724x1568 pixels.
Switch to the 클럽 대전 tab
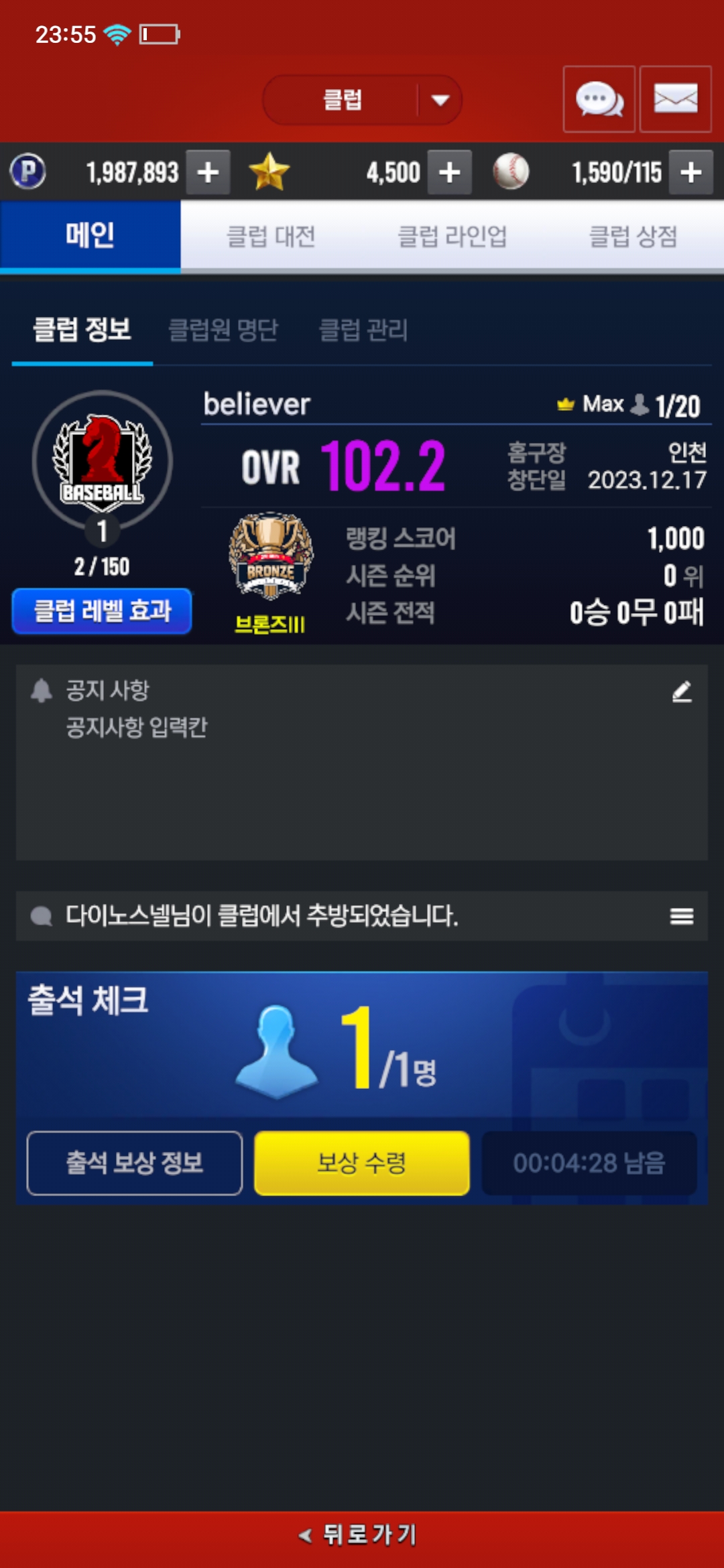(271, 237)
